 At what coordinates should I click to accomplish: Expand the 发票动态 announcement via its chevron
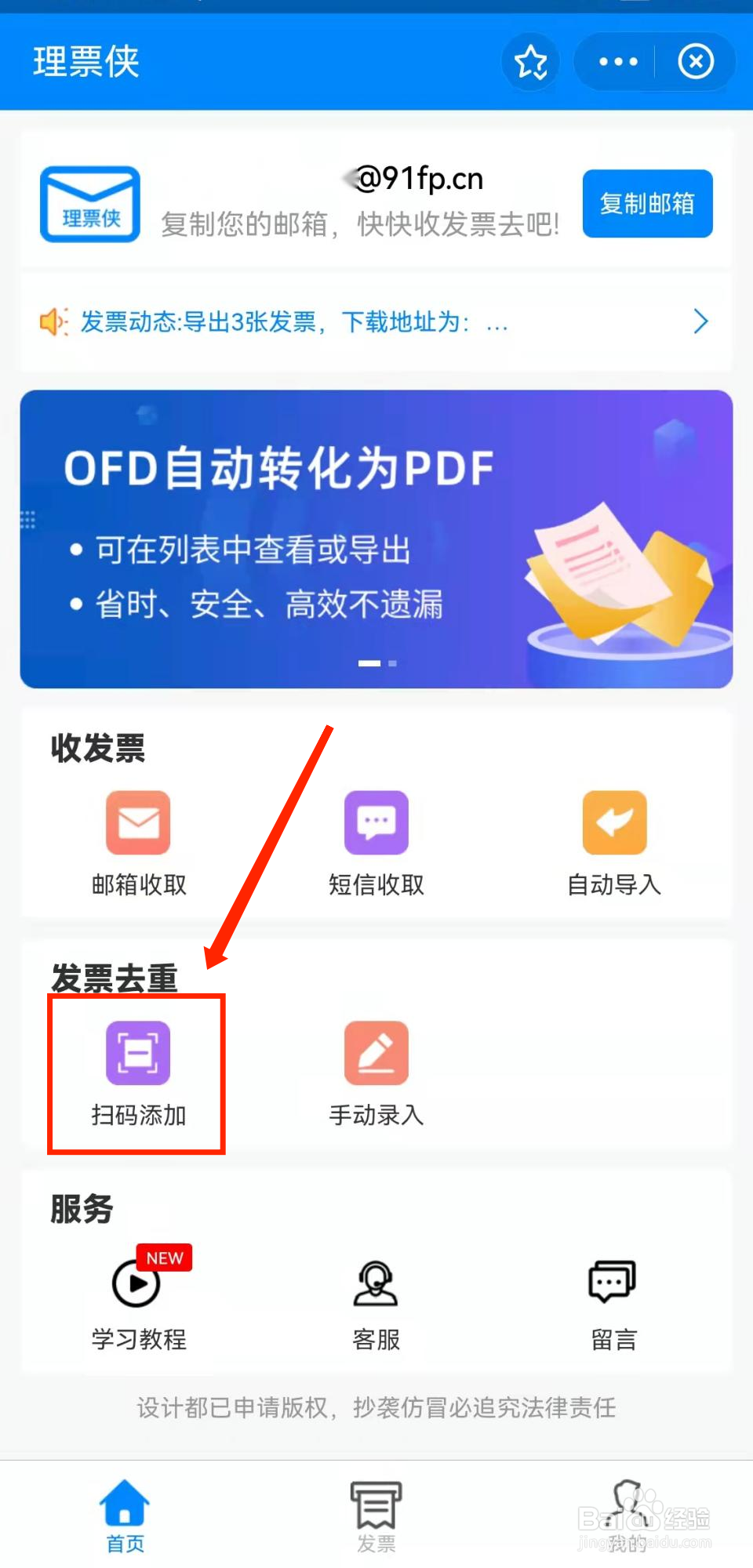[x=700, y=321]
